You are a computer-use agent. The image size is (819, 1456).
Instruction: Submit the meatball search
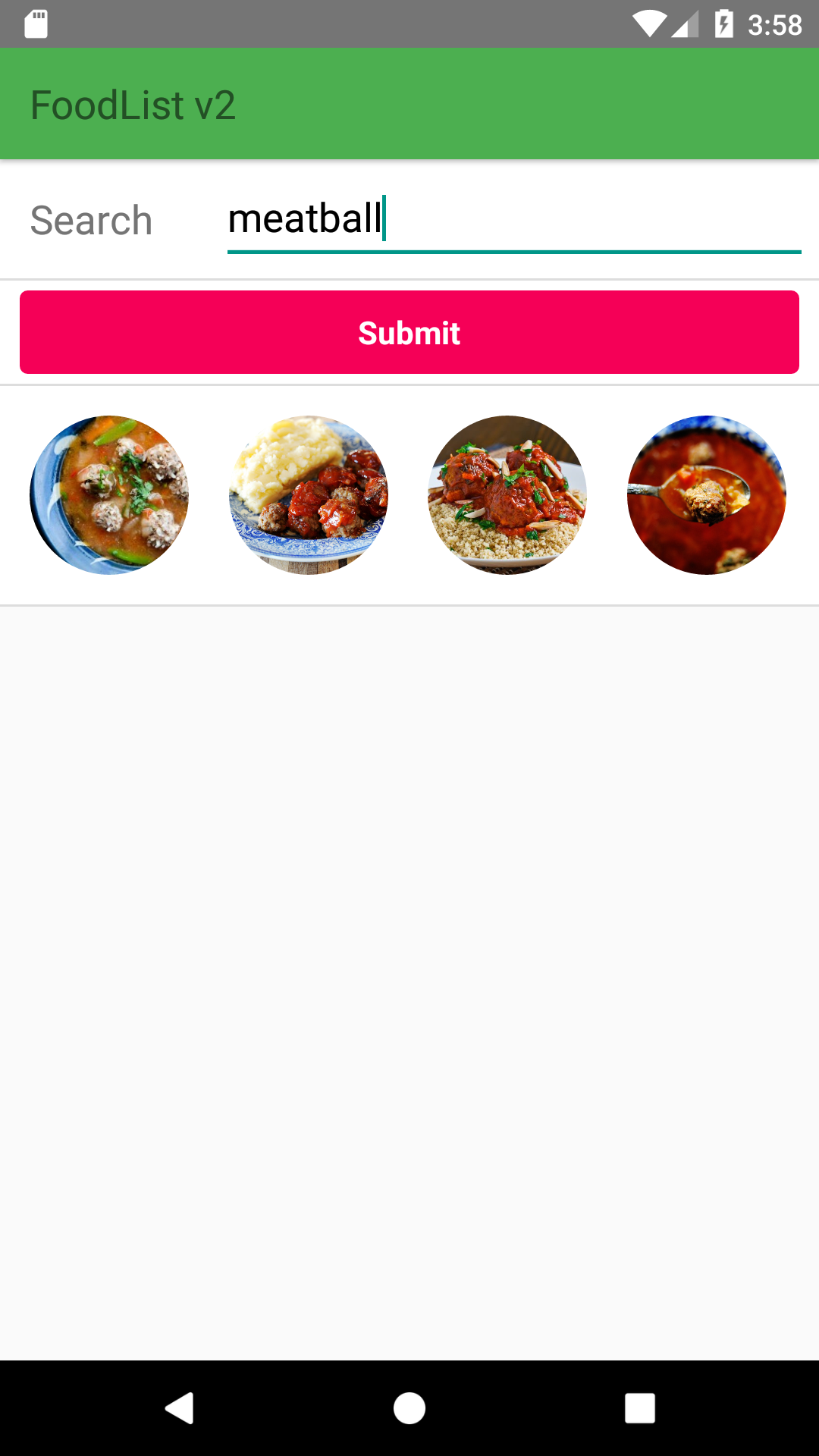point(409,332)
